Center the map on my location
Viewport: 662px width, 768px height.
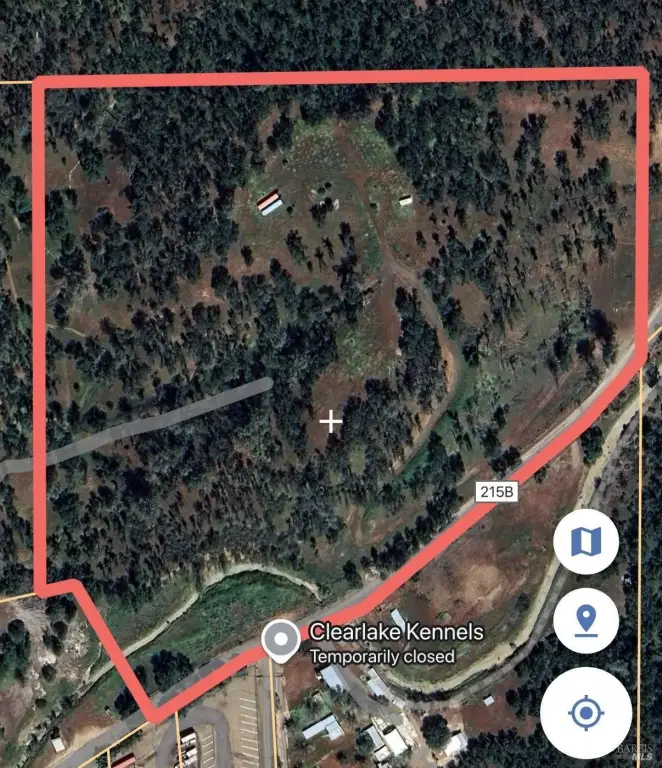tap(586, 713)
